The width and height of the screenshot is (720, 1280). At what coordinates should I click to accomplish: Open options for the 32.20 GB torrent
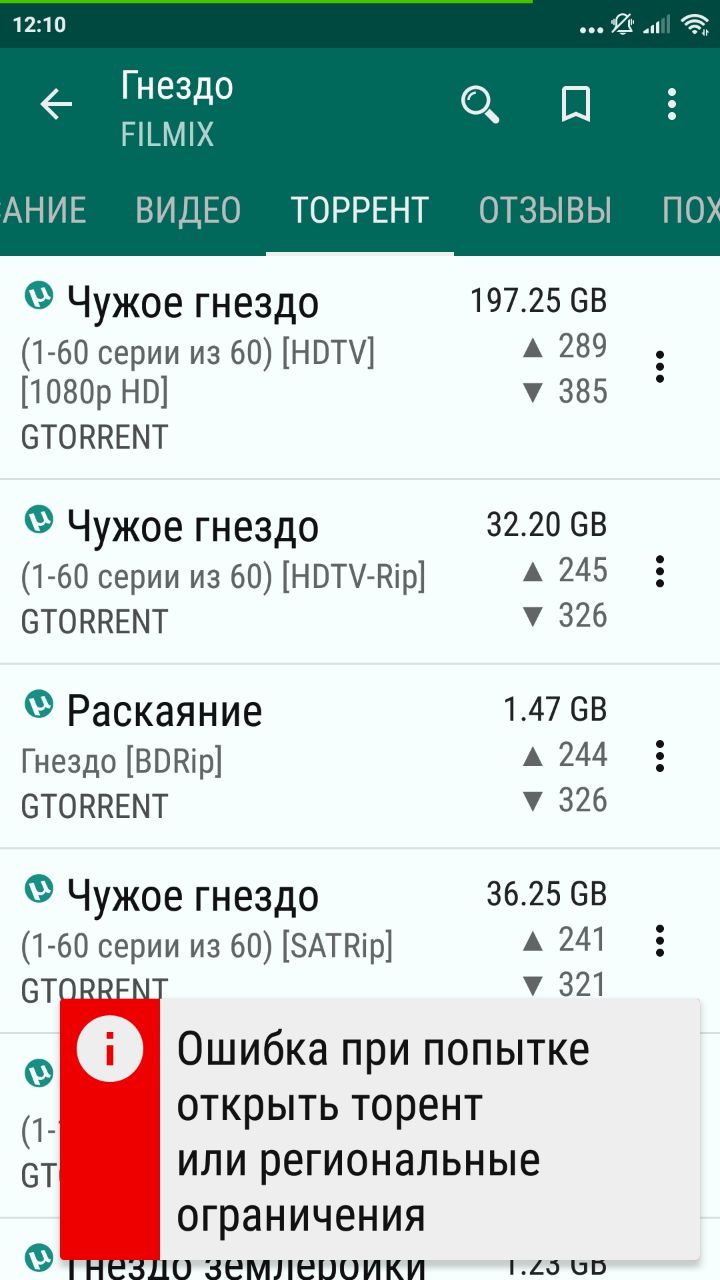point(659,571)
